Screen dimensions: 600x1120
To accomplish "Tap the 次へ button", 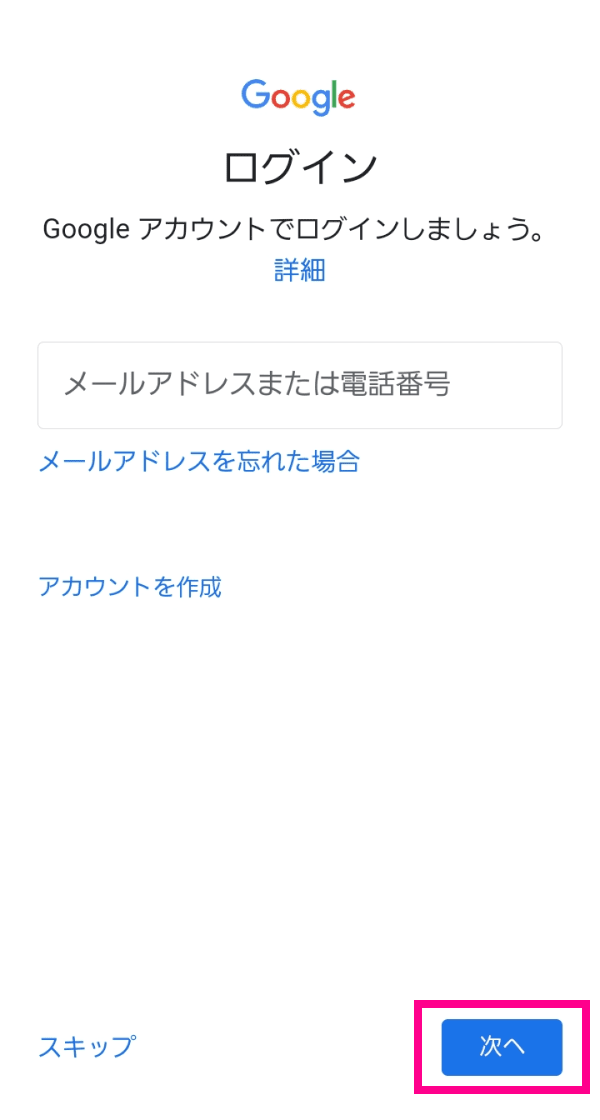I will 501,1047.
